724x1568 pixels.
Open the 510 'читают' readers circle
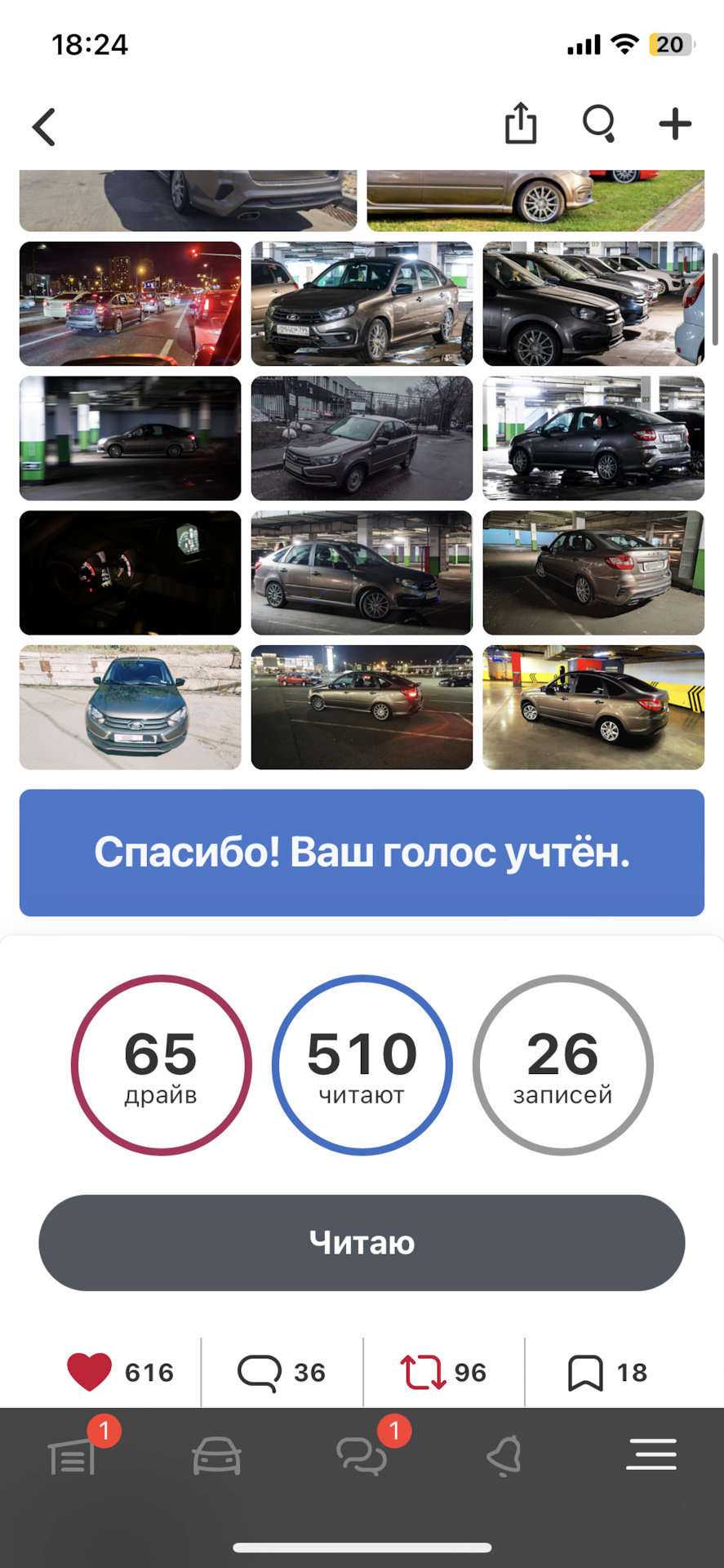tap(362, 1065)
